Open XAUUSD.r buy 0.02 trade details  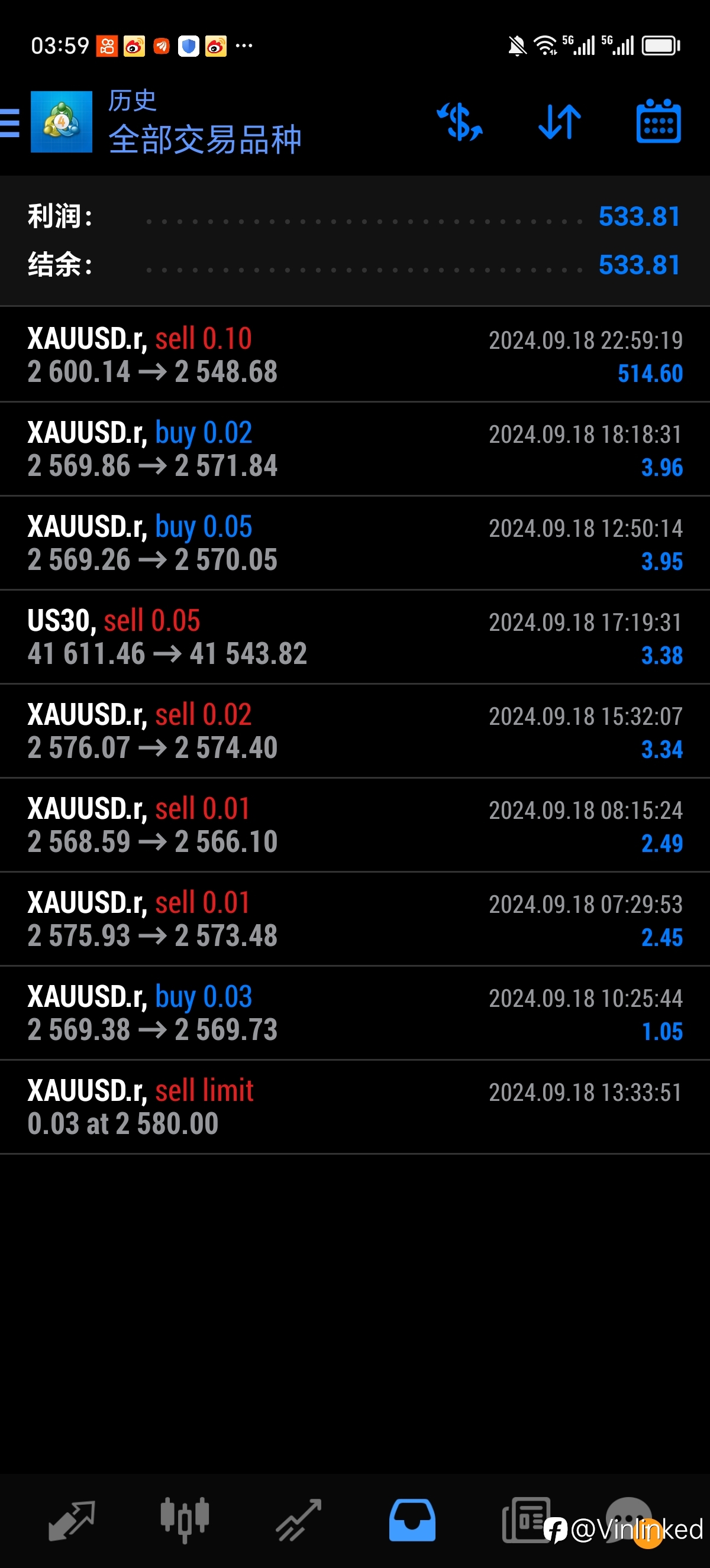tap(355, 449)
